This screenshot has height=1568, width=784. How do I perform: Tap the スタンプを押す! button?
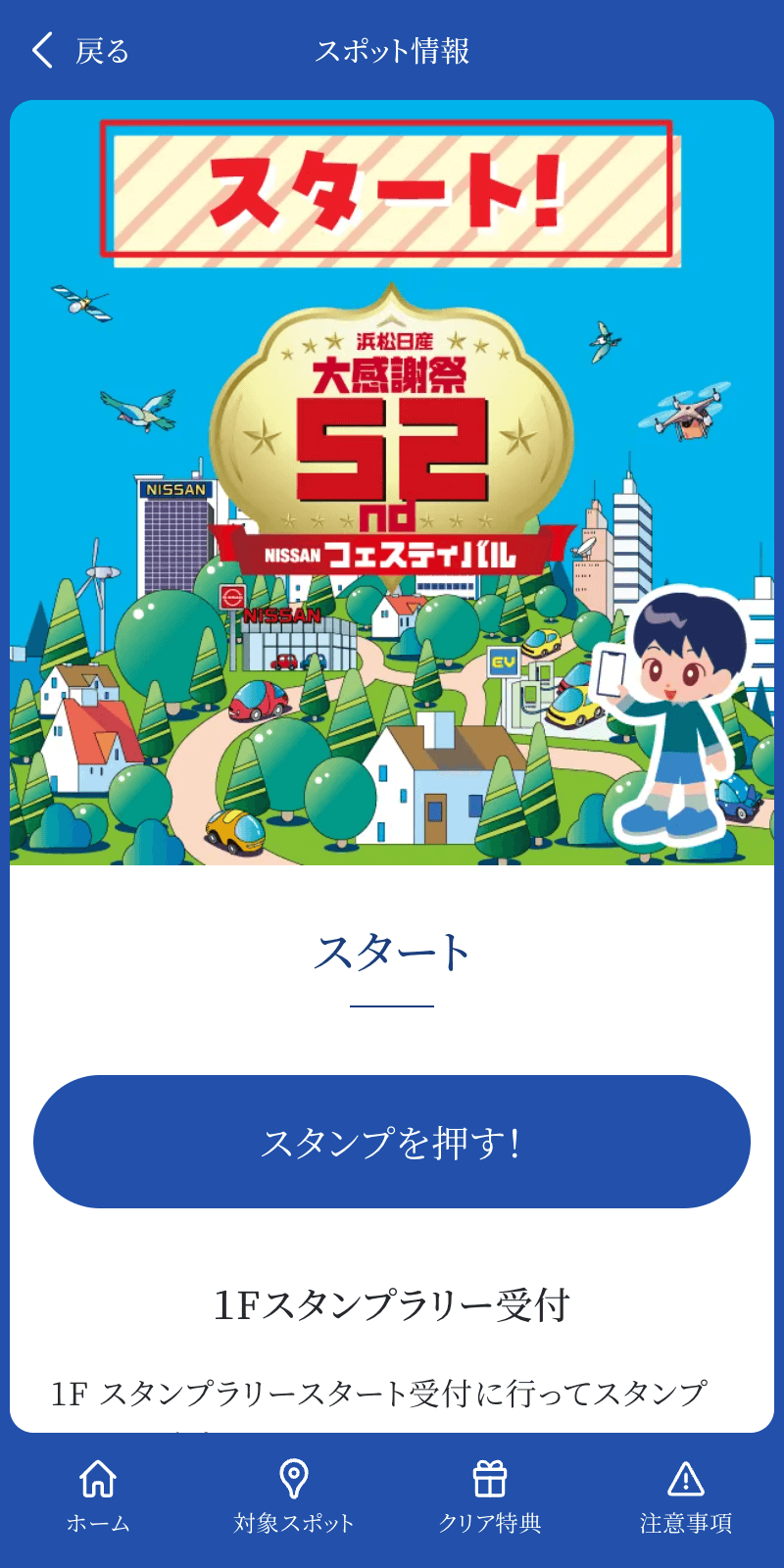point(392,1142)
